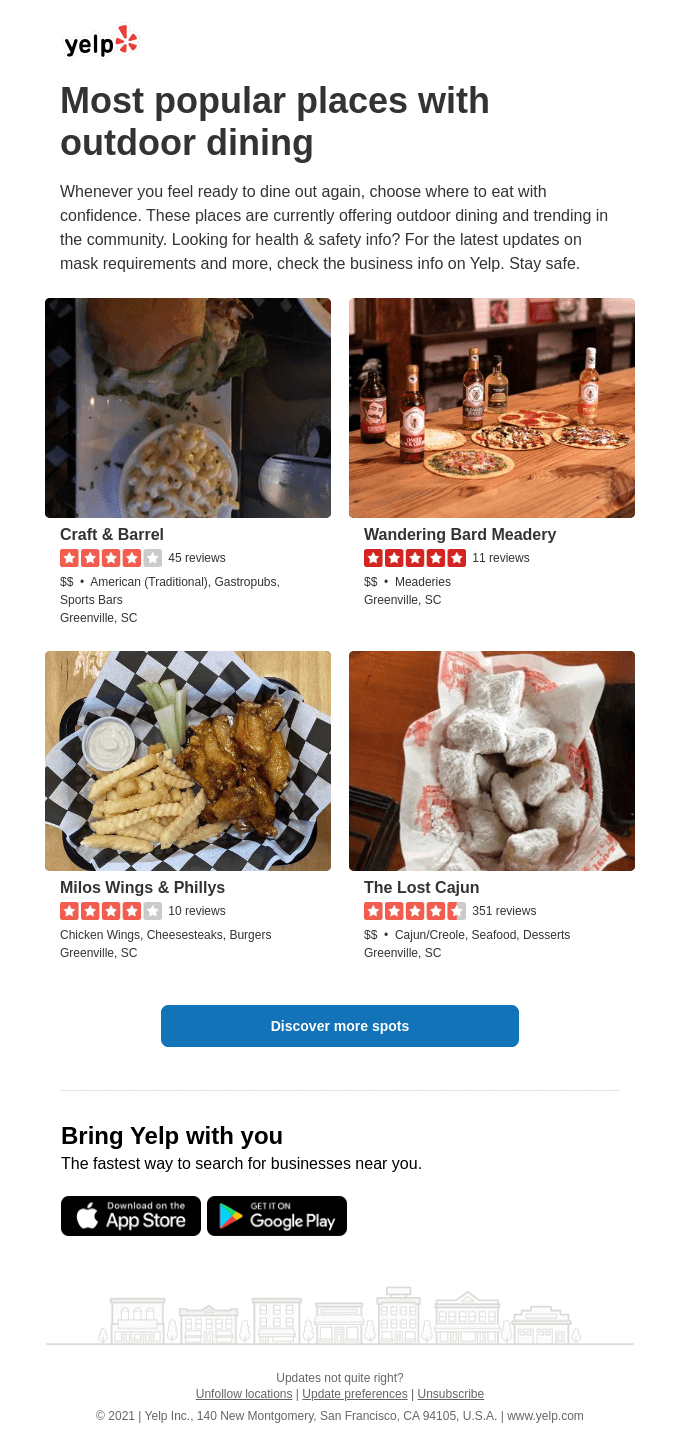Download on the App Store

tap(131, 1216)
